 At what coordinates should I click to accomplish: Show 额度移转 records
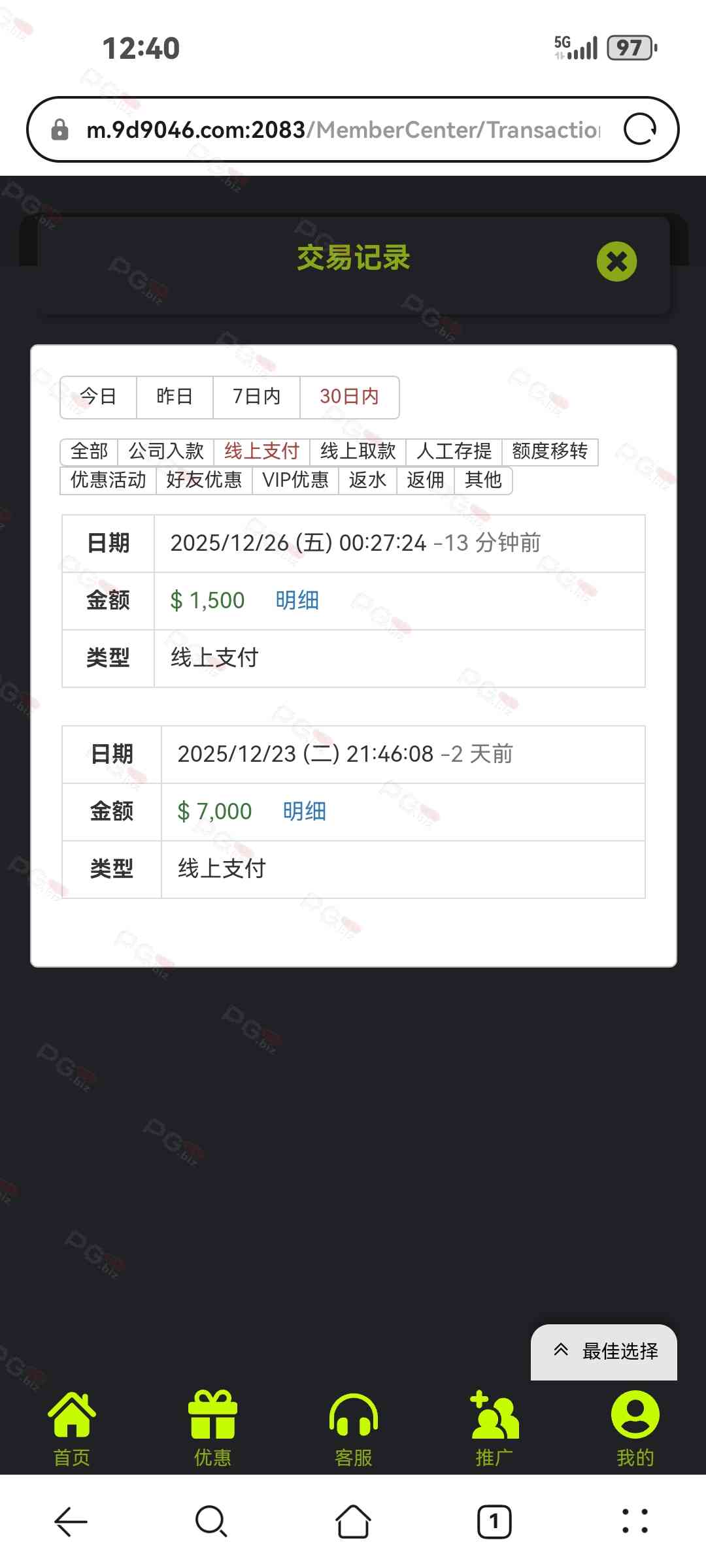pos(550,451)
